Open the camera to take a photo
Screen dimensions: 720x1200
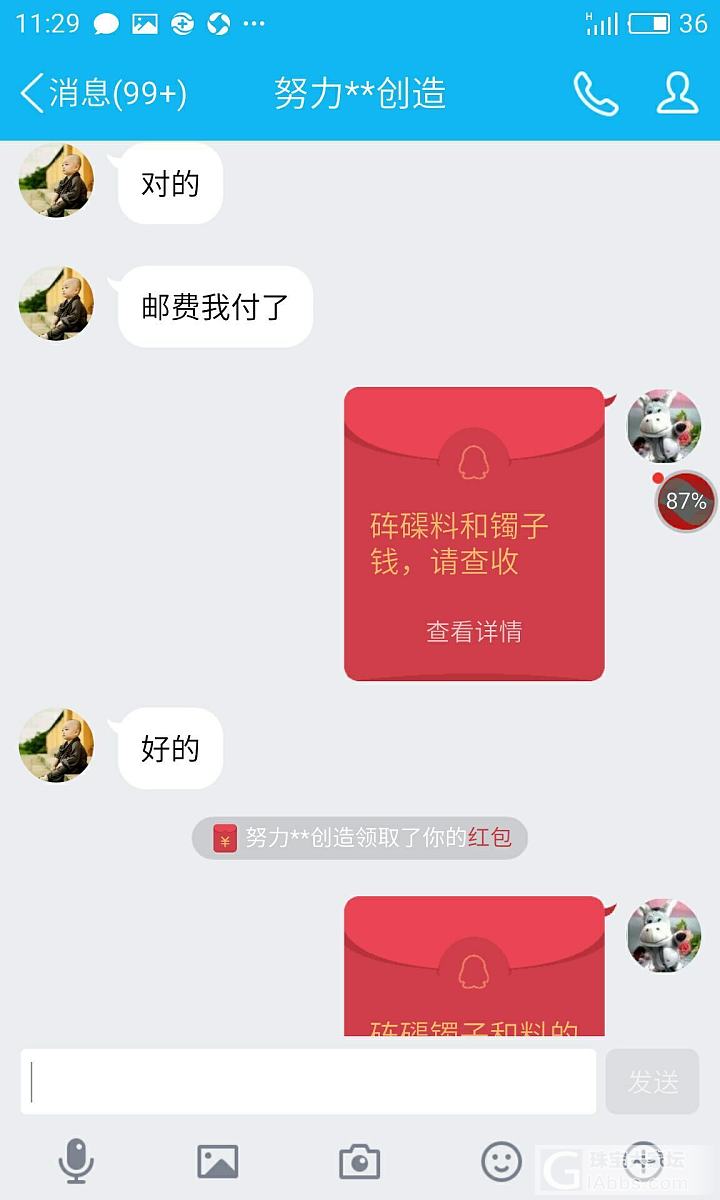click(359, 1162)
